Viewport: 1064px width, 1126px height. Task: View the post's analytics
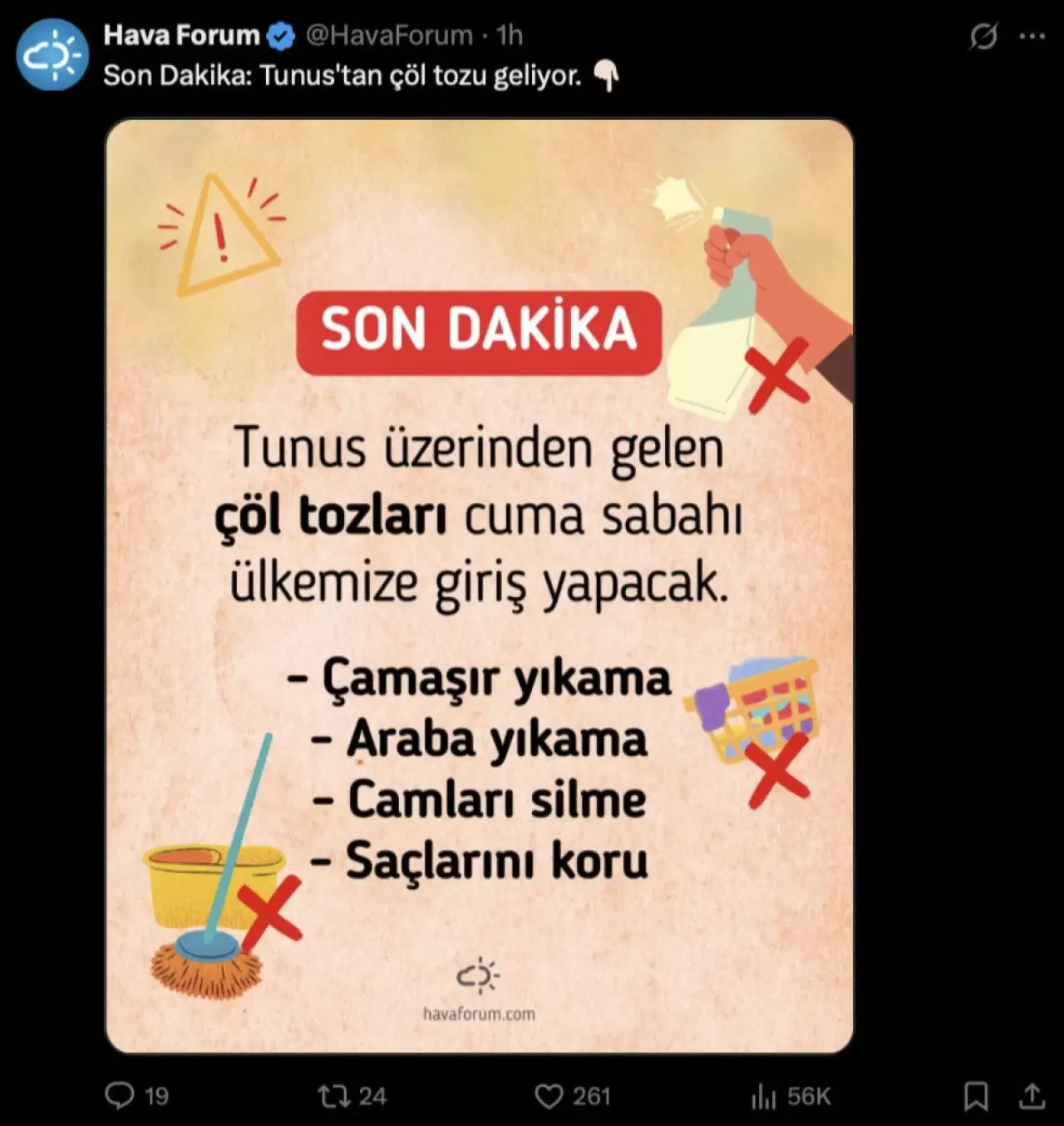point(763,1095)
